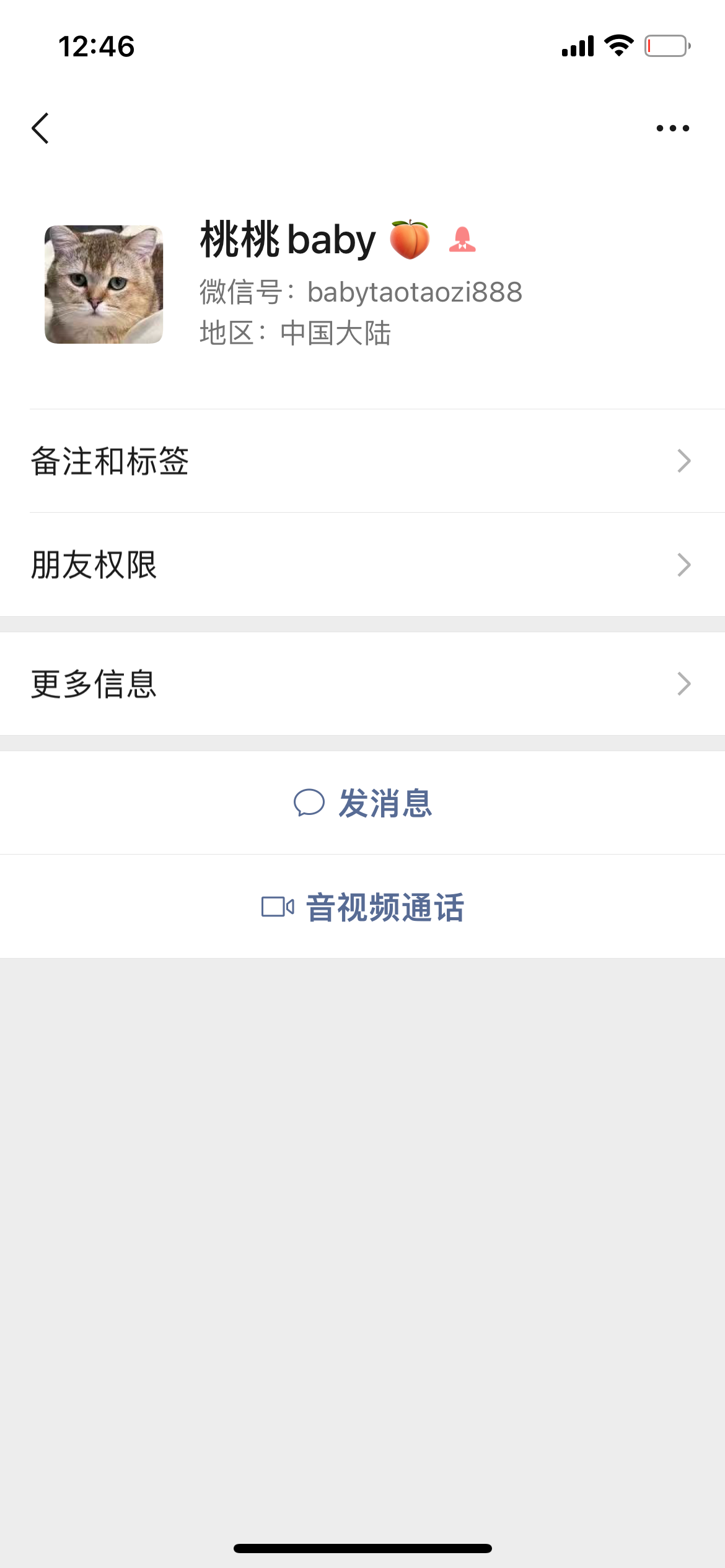Expand 朋友权限 via its right chevron
The height and width of the screenshot is (1568, 725).
683,564
